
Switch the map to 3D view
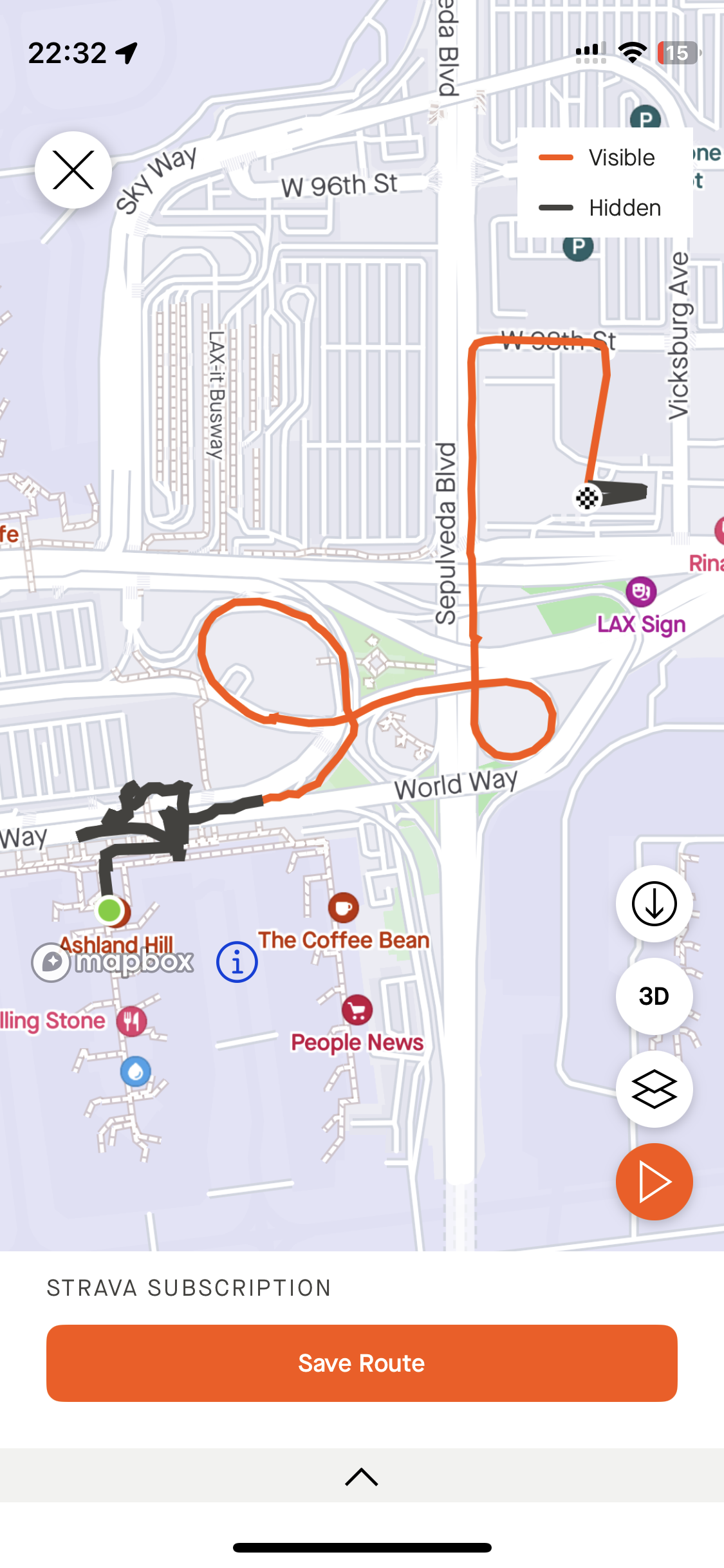[x=654, y=996]
